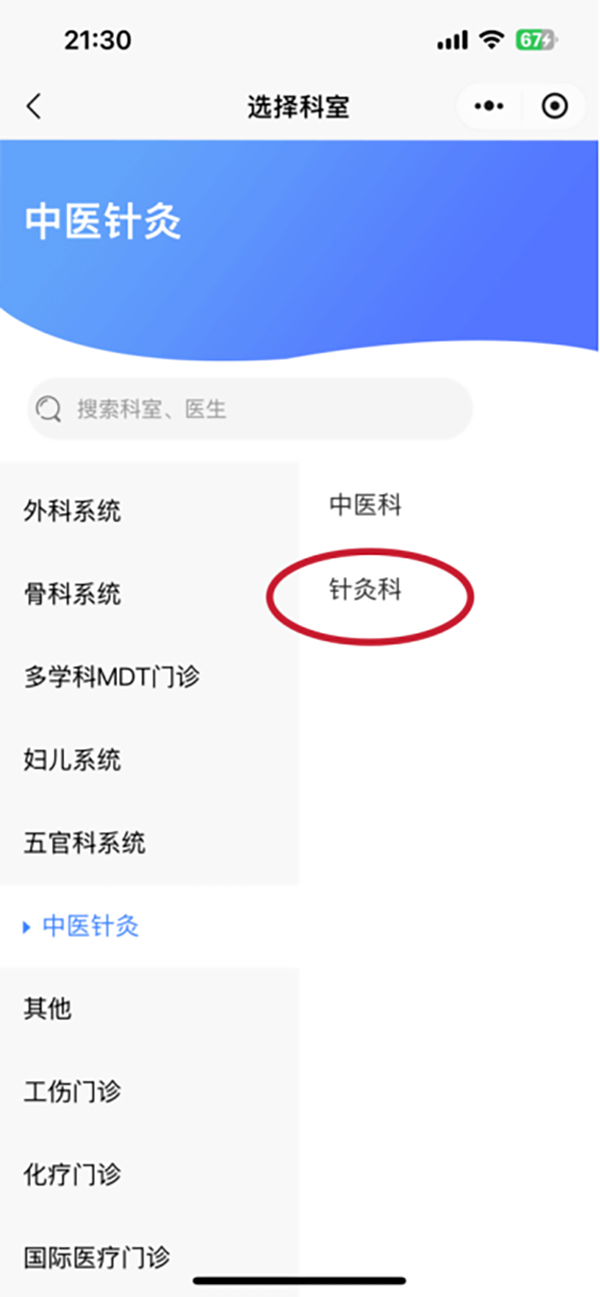
Task: Switch to the 其他 category
Action: click(x=48, y=1008)
